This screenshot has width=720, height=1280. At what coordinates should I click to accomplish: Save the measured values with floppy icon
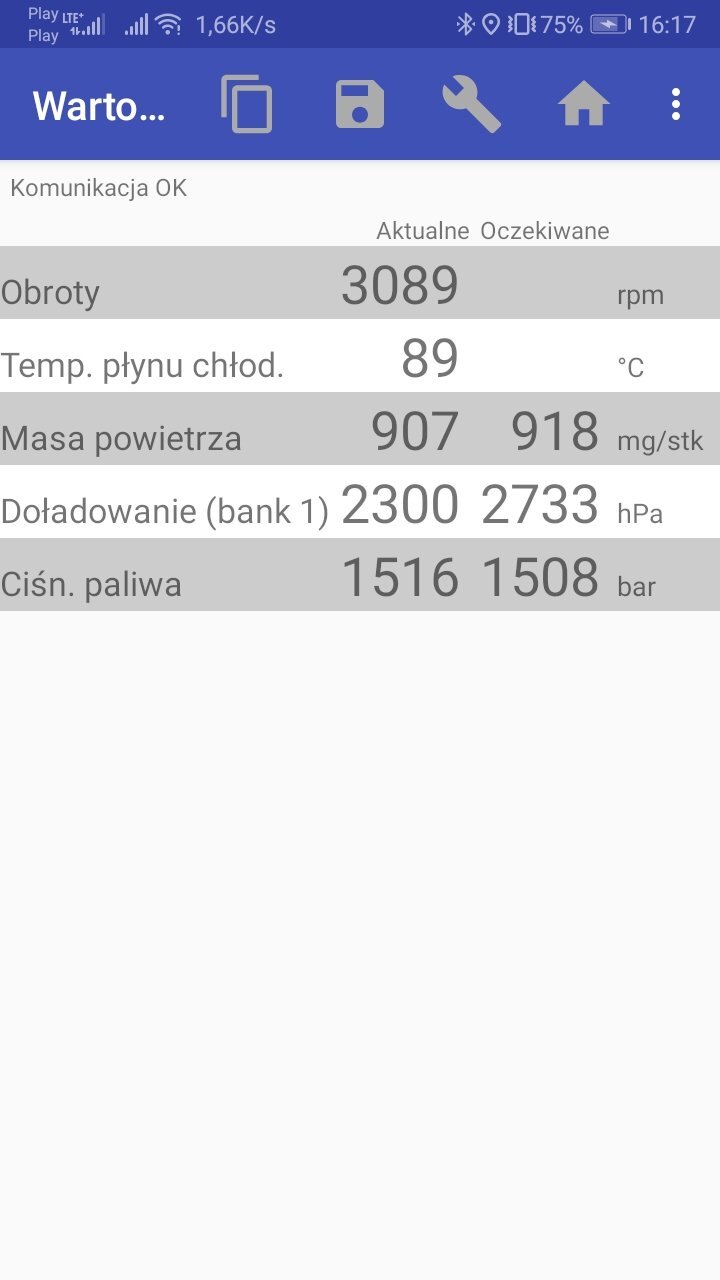coord(360,104)
